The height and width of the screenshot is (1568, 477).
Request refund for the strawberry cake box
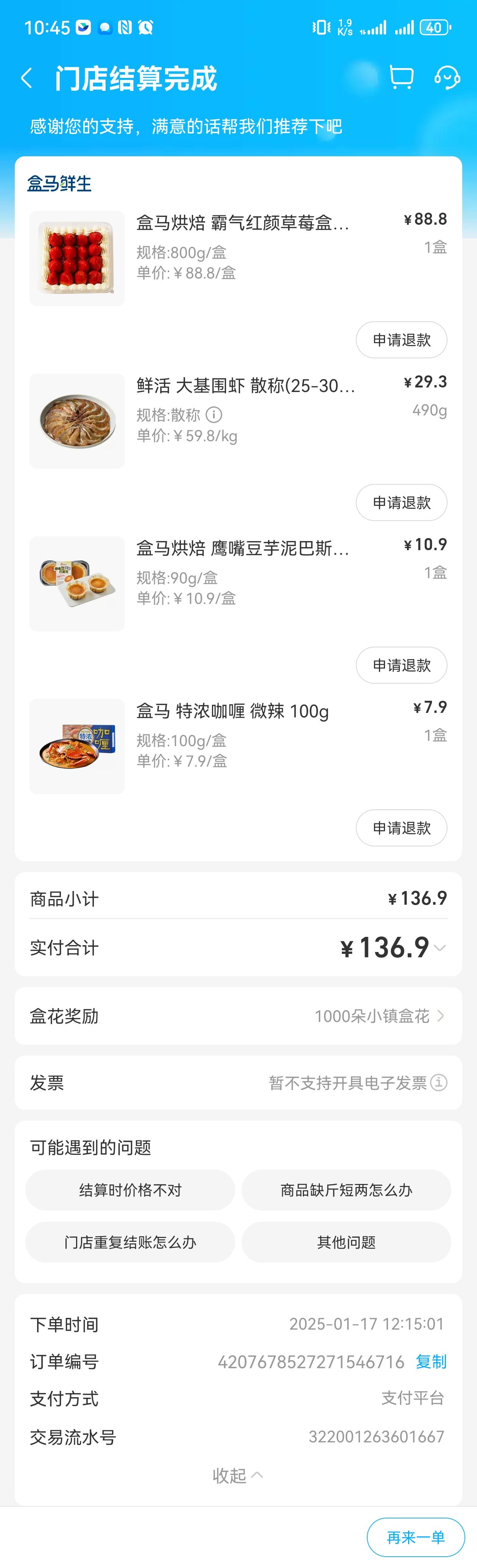coord(401,340)
